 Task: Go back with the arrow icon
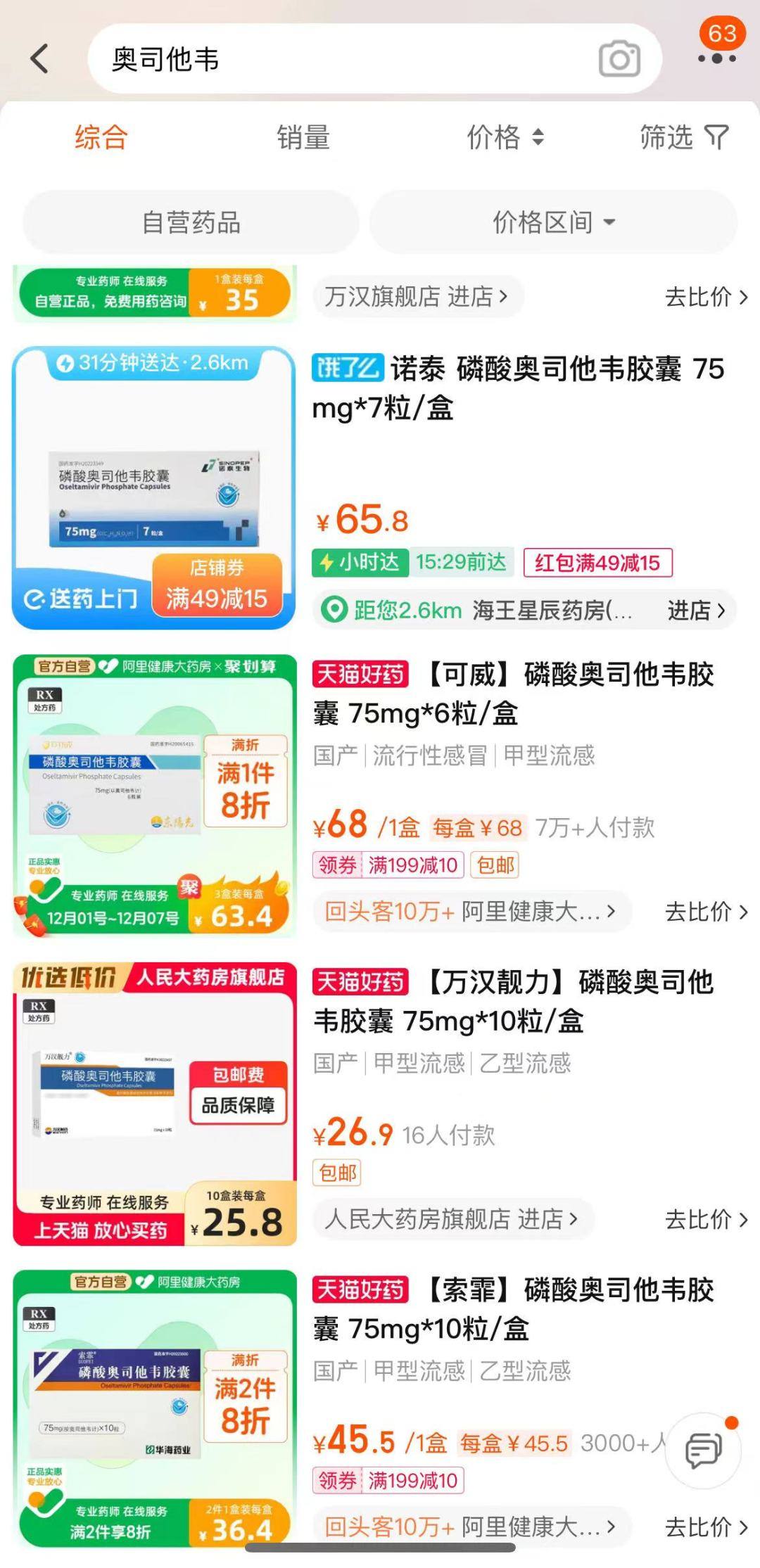[40, 58]
